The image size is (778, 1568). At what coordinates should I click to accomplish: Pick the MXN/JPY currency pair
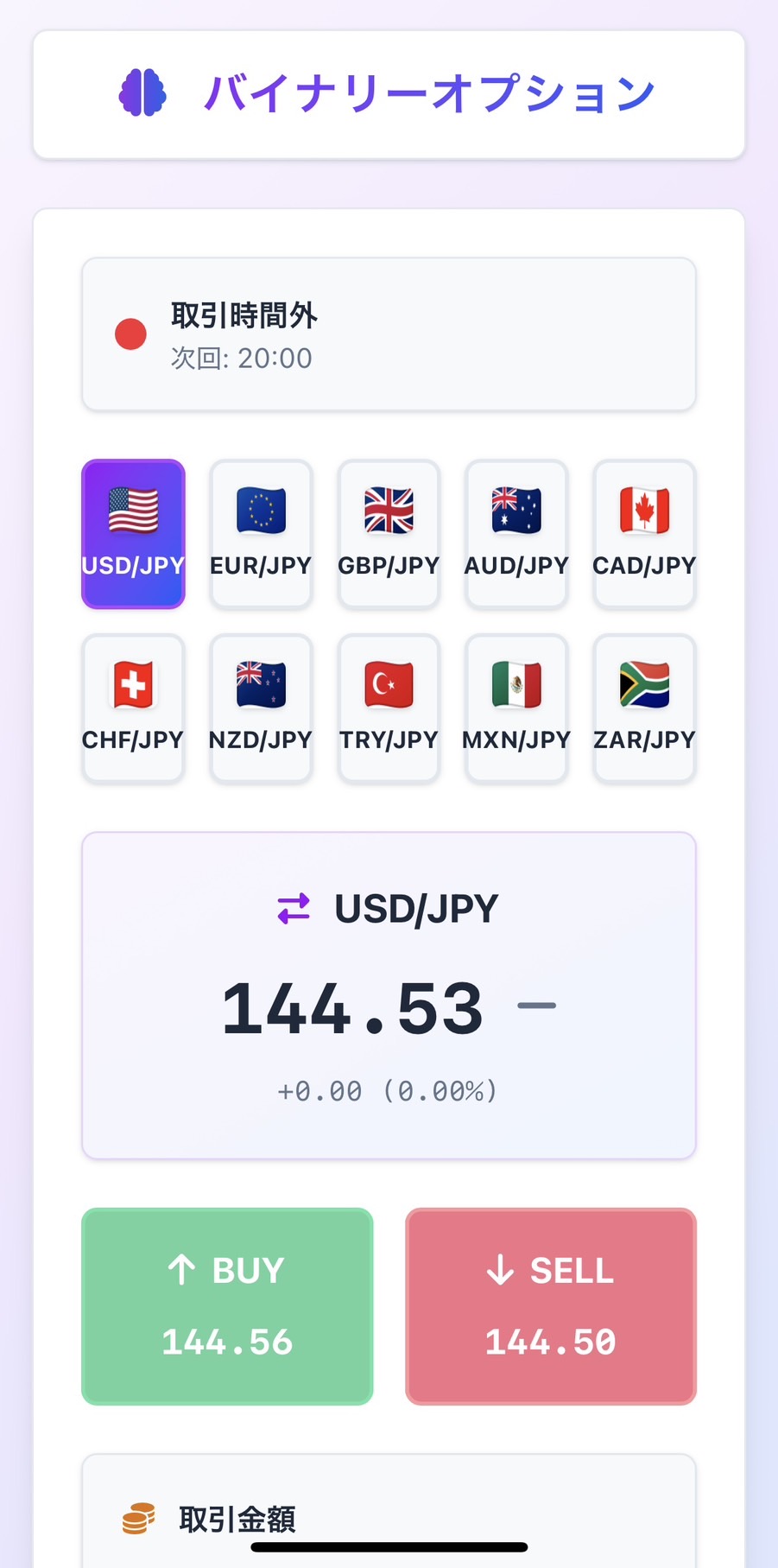(516, 708)
